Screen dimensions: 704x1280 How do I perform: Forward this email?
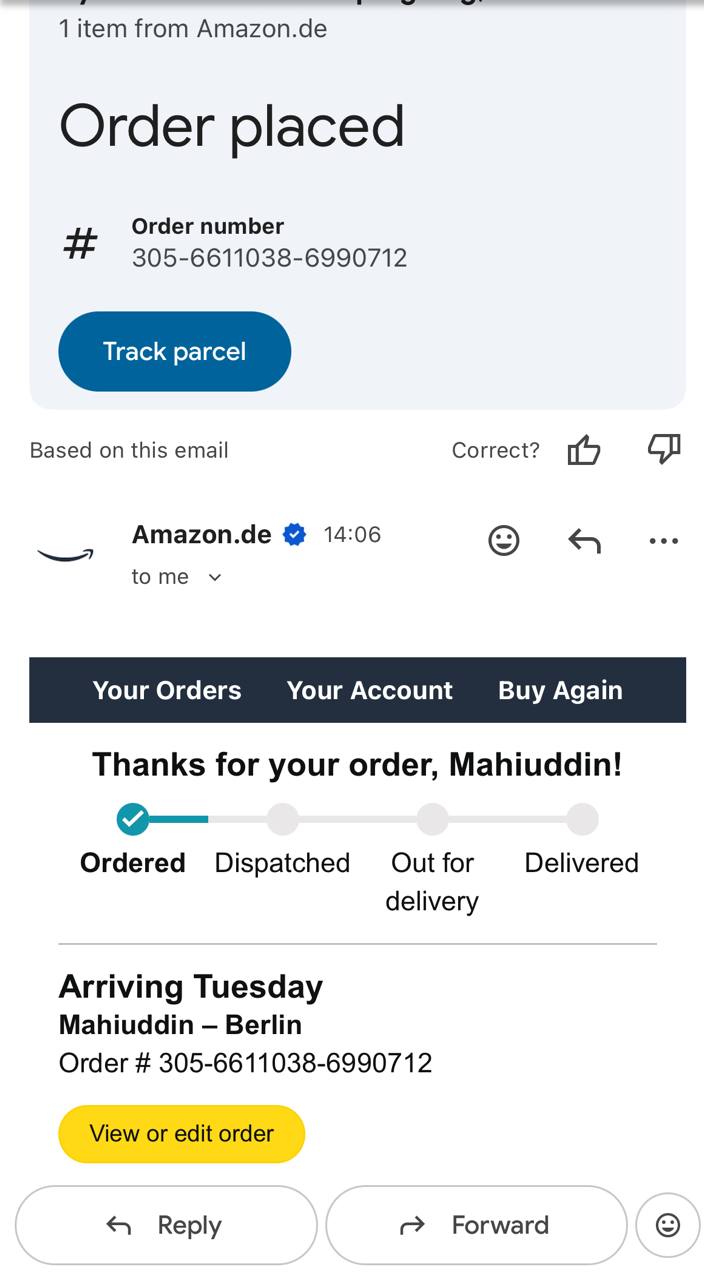476,1225
